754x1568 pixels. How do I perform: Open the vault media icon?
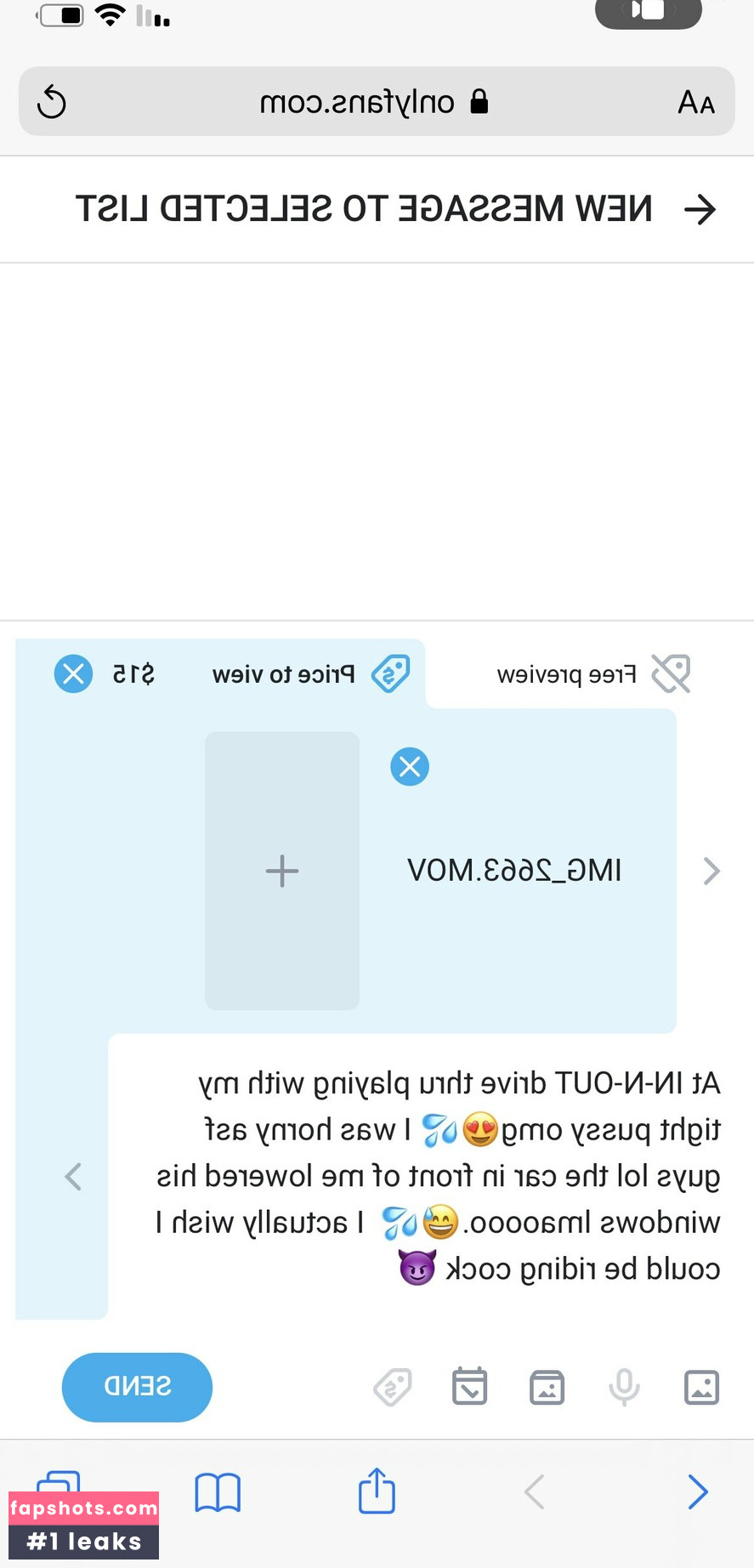pyautogui.click(x=547, y=1387)
